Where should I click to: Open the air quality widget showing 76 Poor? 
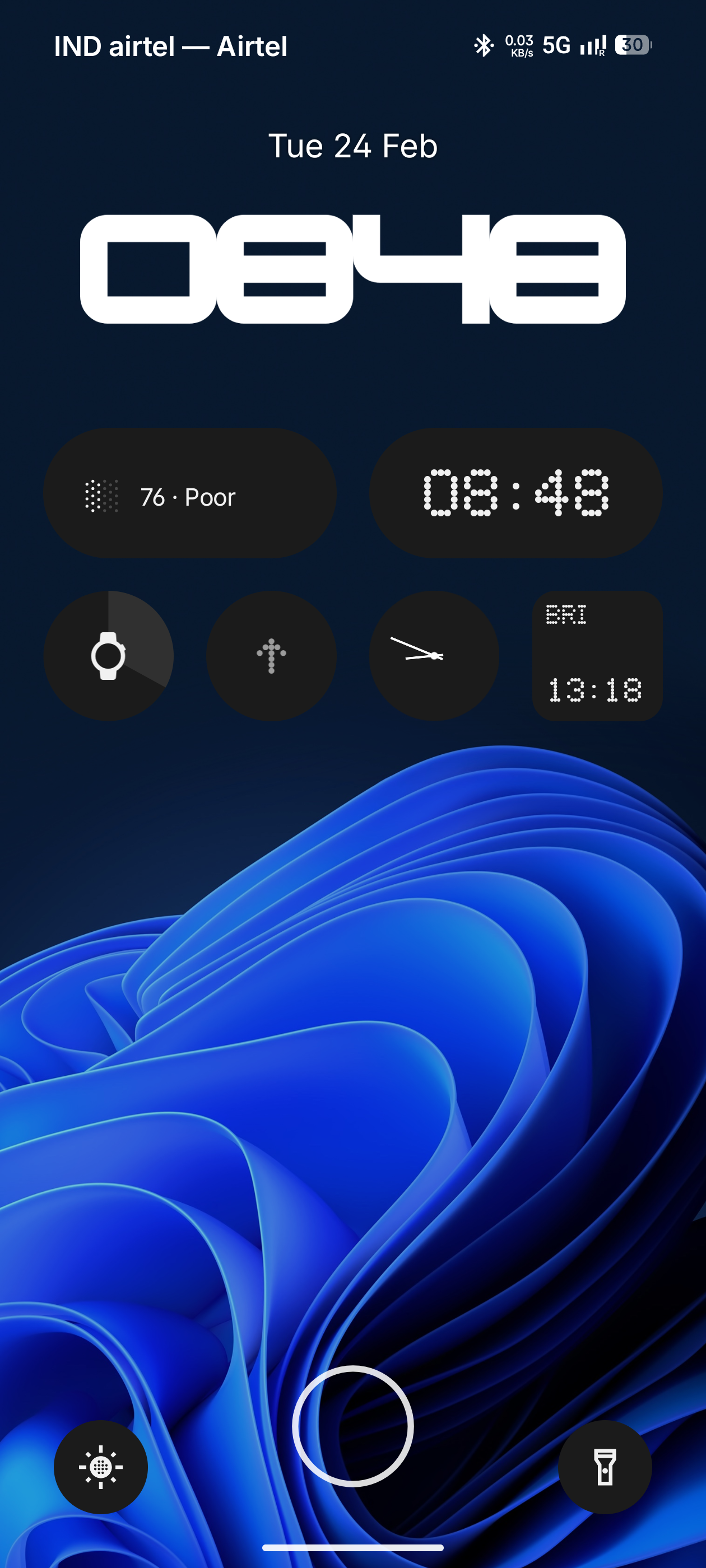(189, 494)
